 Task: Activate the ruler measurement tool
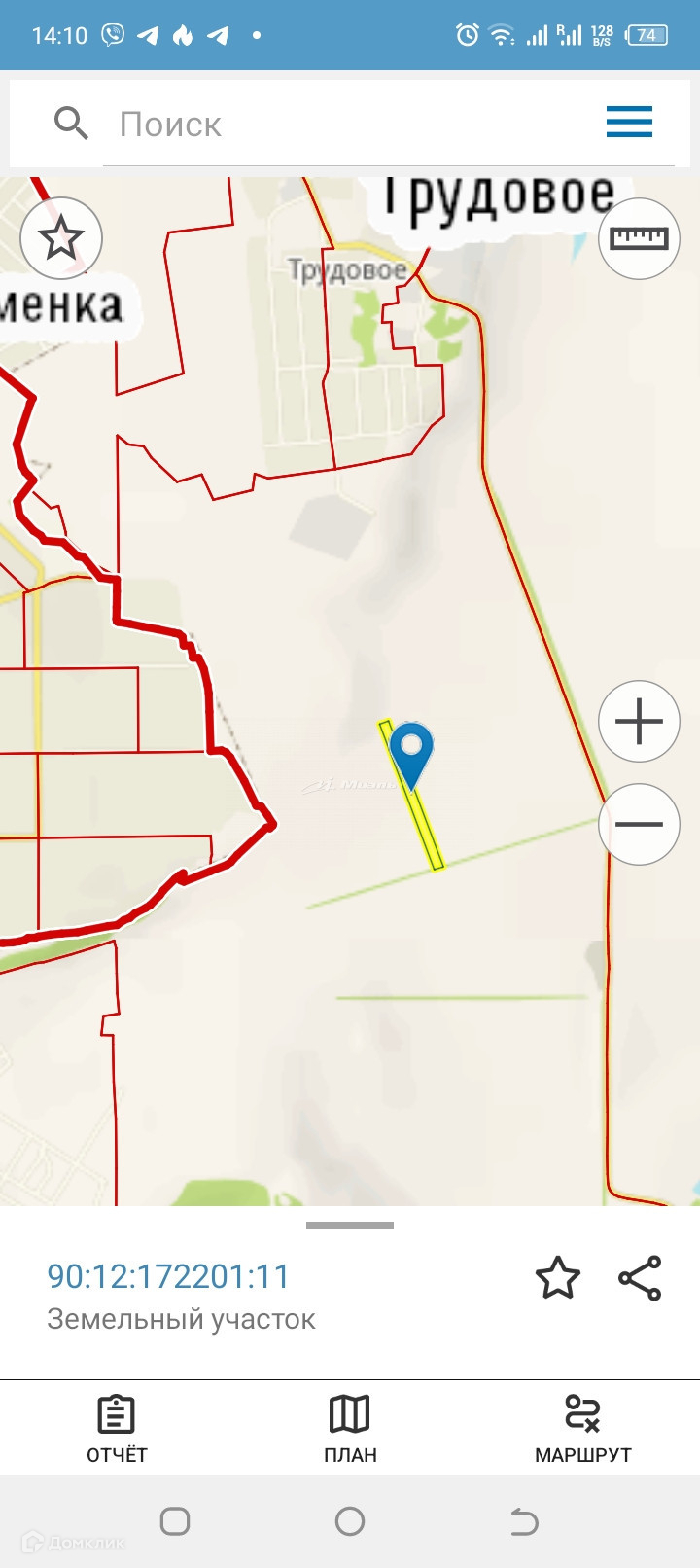point(639,238)
